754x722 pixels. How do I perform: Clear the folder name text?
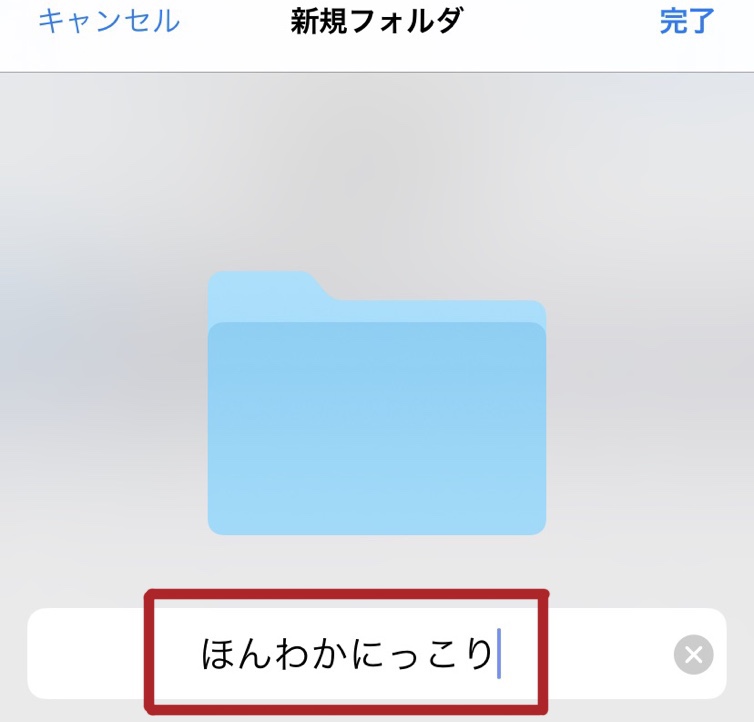(x=693, y=655)
